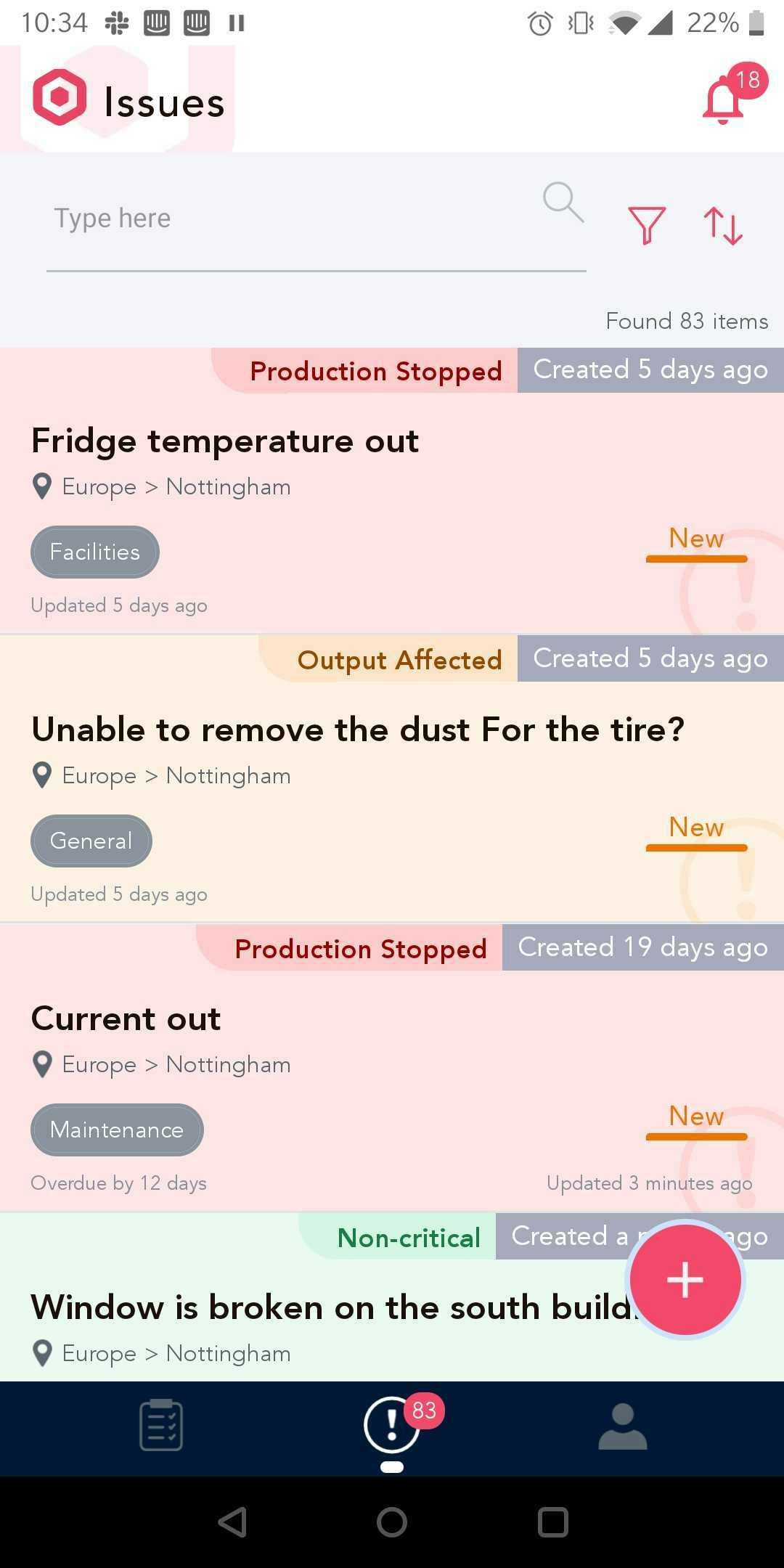Open the Fridge temperature out issue
This screenshot has height=1568, width=784.
(x=225, y=441)
